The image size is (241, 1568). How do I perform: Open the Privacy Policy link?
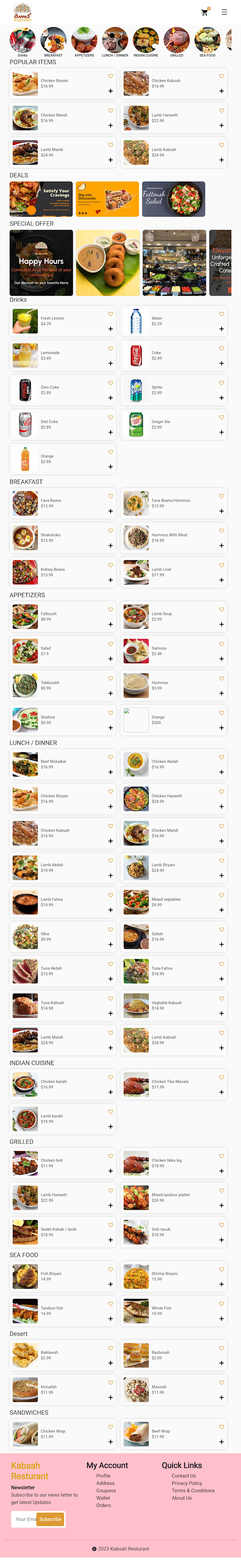coord(187,1483)
